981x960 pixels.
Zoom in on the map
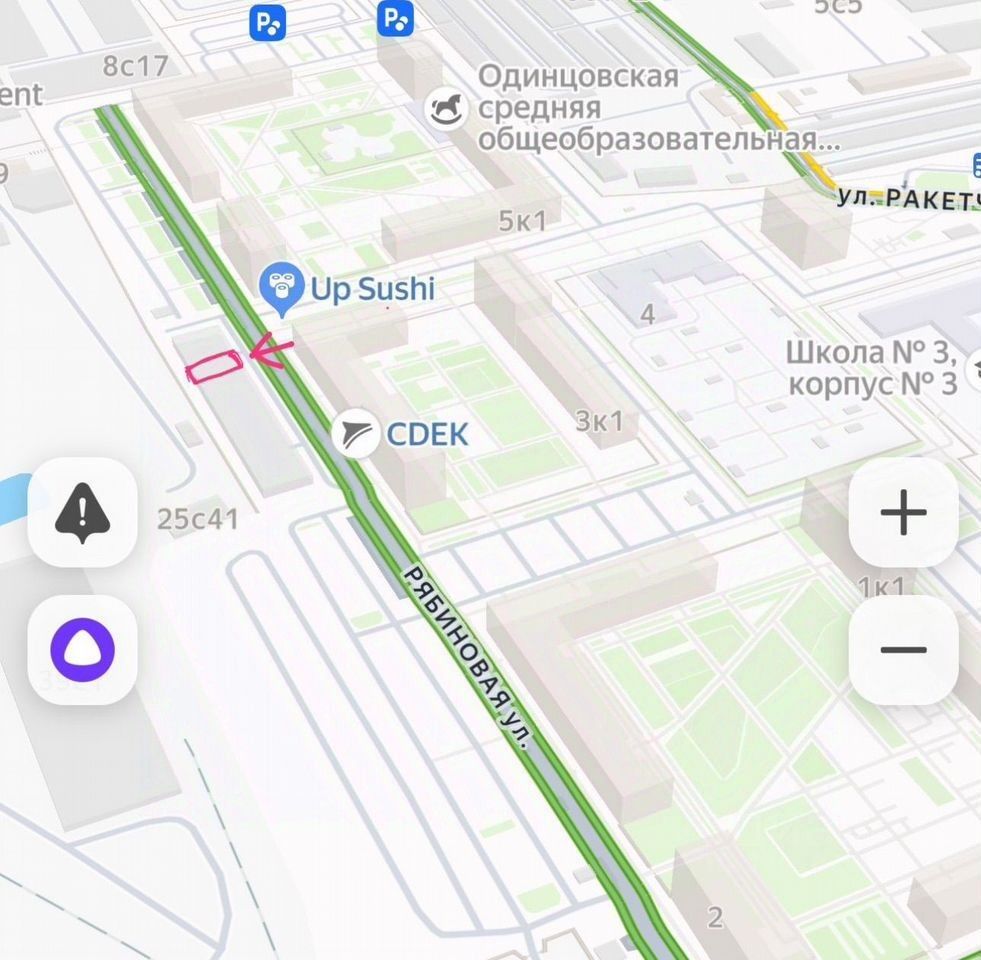tap(903, 514)
